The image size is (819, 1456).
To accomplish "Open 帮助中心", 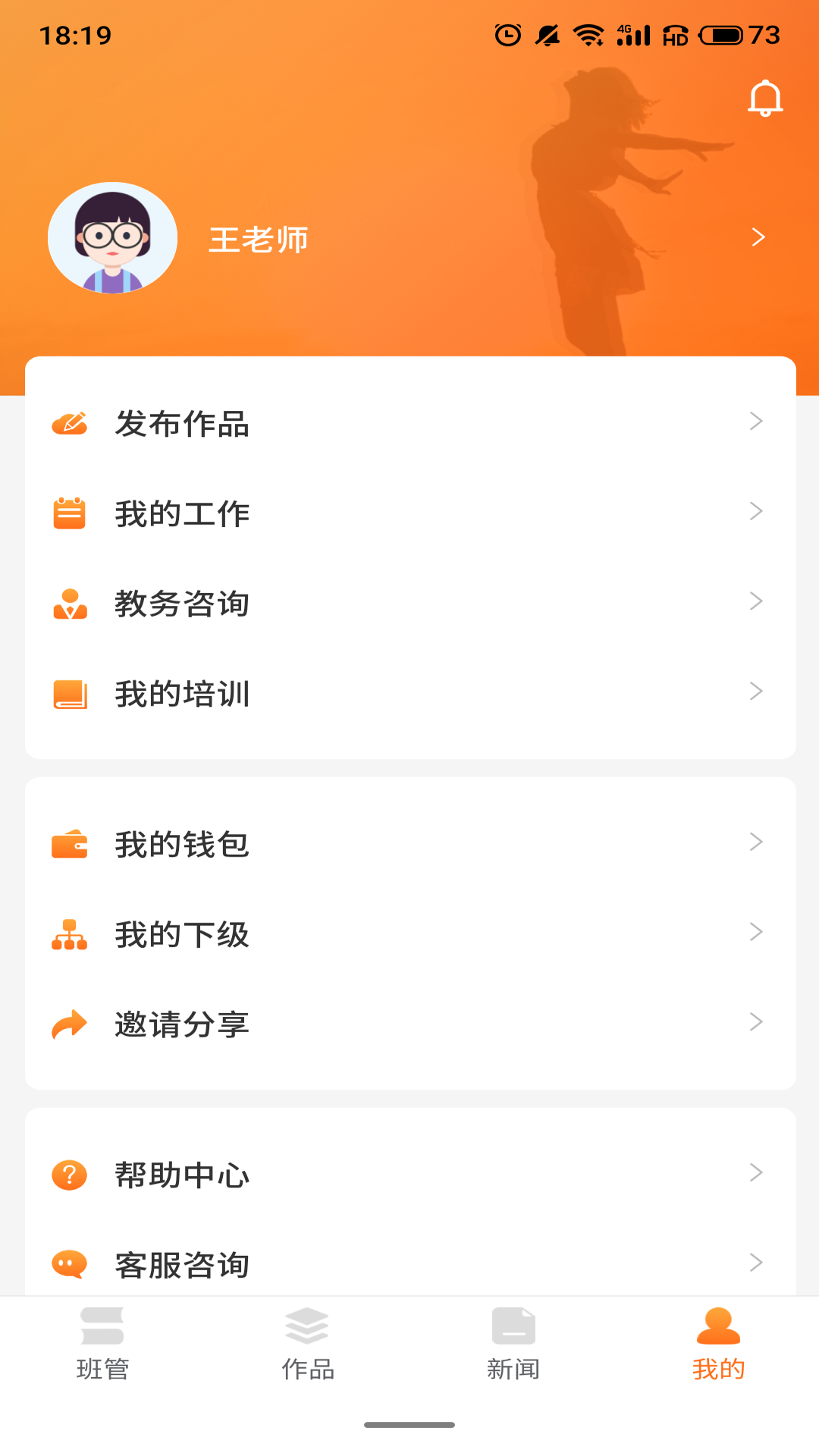I will click(x=409, y=1175).
